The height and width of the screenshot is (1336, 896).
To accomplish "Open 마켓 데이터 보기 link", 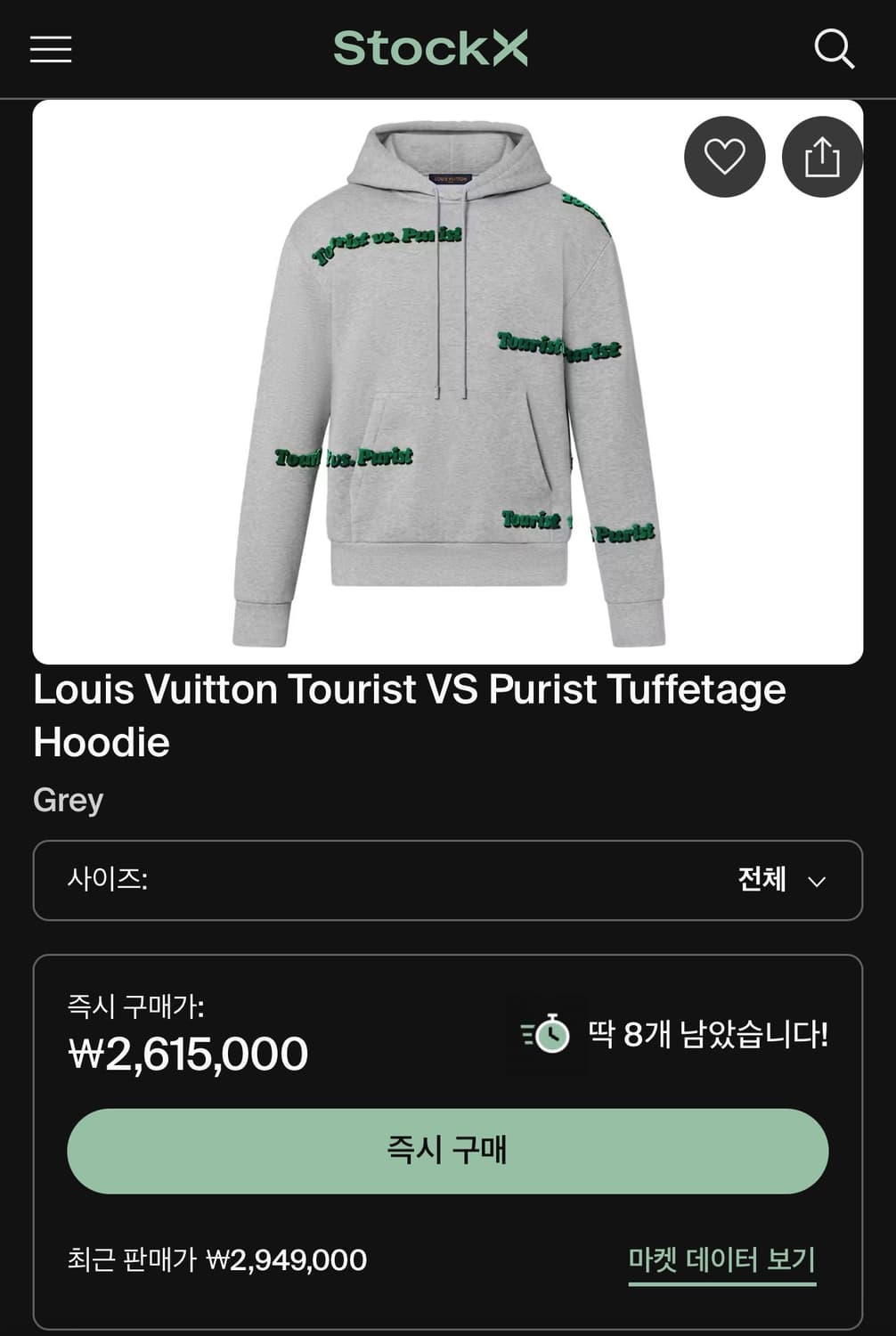I will point(721,1259).
